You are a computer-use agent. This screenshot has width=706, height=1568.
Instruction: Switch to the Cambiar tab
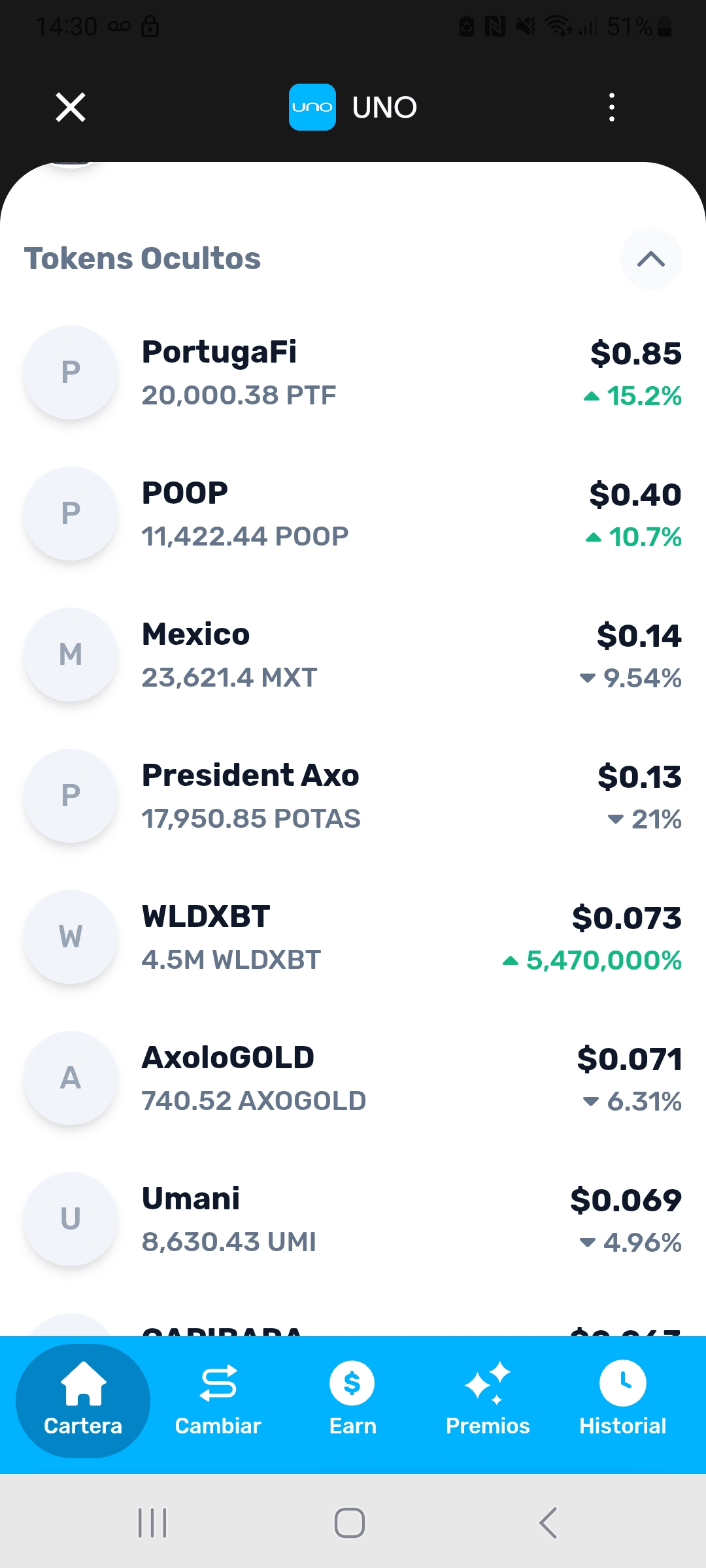click(218, 1401)
